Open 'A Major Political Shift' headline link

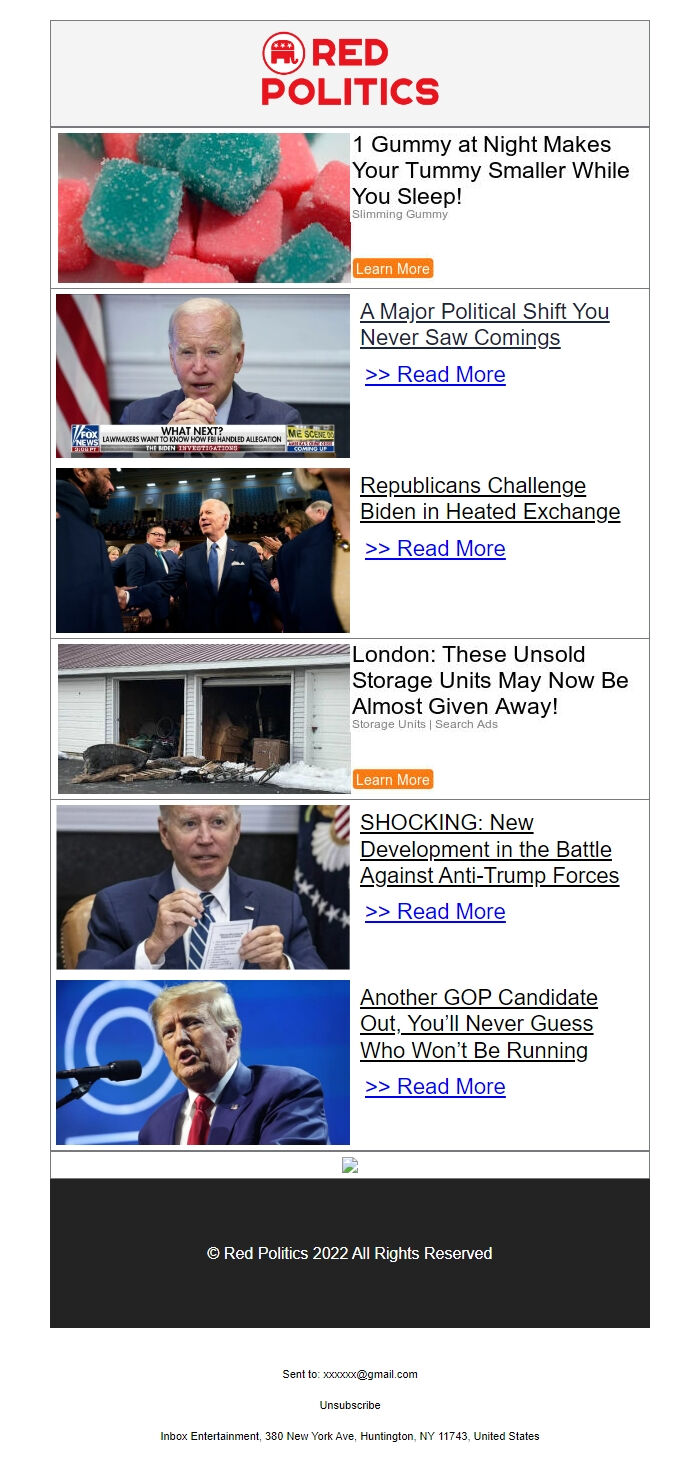(x=484, y=324)
